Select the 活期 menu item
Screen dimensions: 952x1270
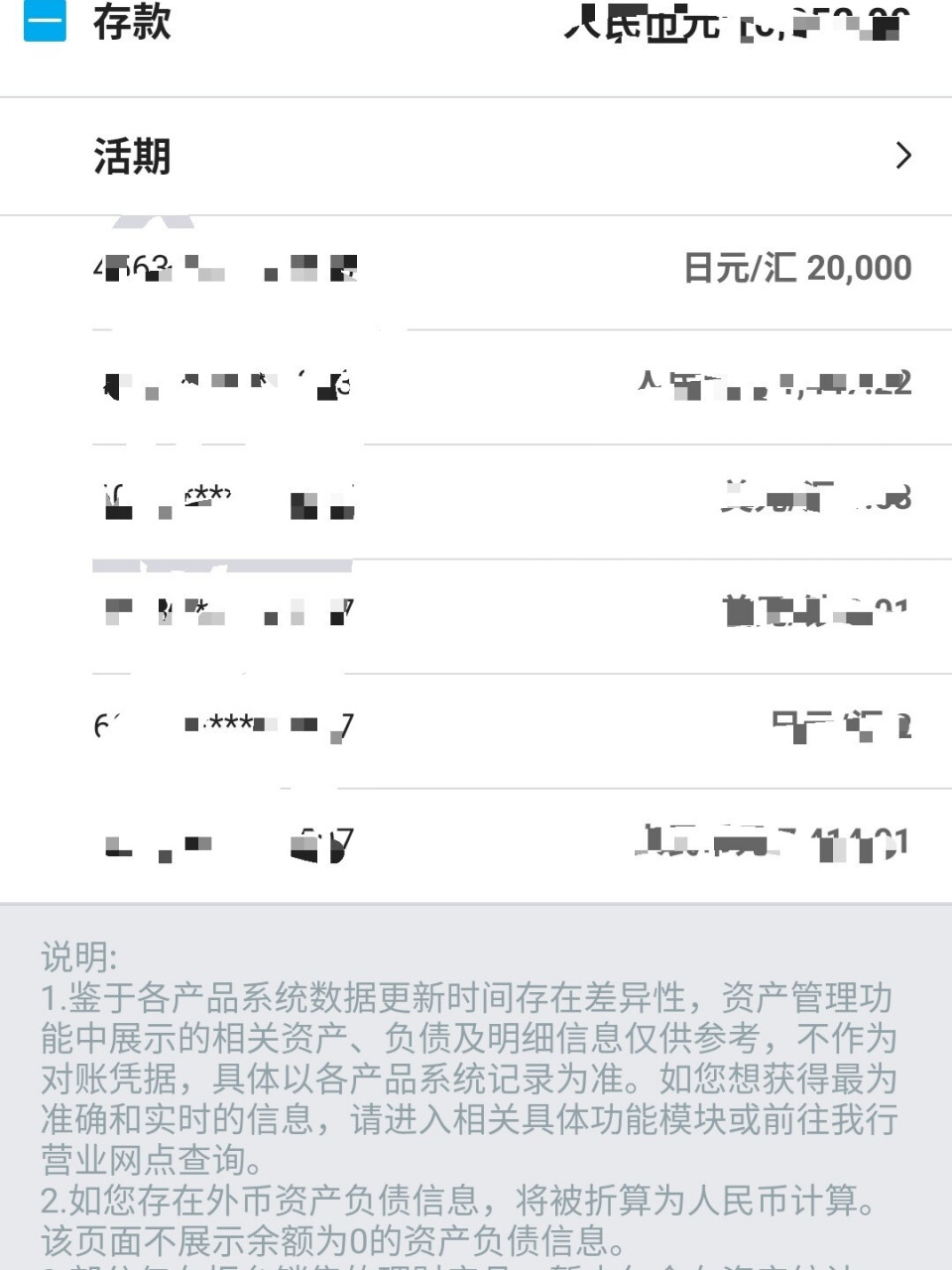click(x=131, y=156)
